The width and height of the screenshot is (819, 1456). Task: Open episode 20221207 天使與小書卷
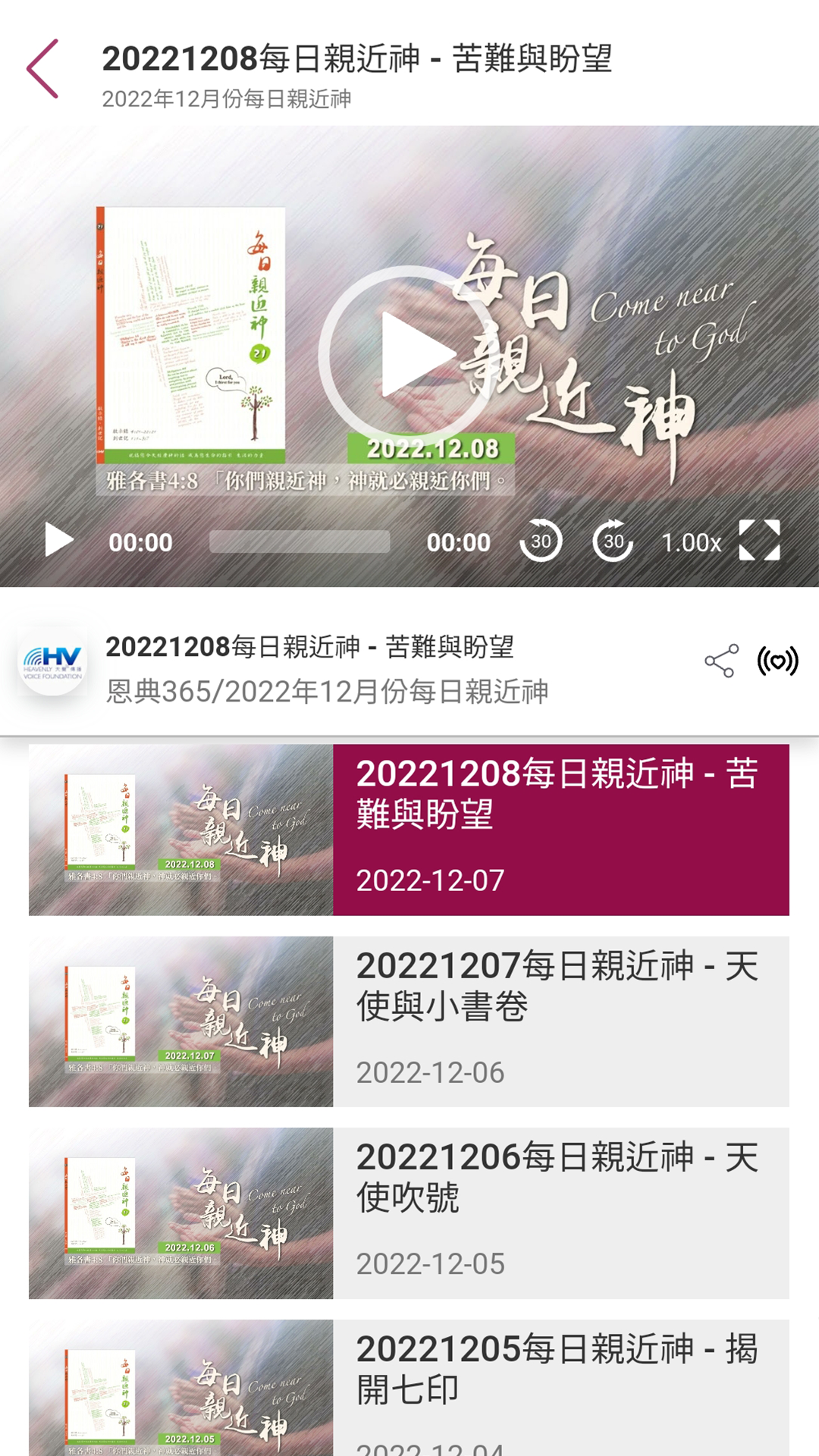pyautogui.click(x=409, y=1021)
